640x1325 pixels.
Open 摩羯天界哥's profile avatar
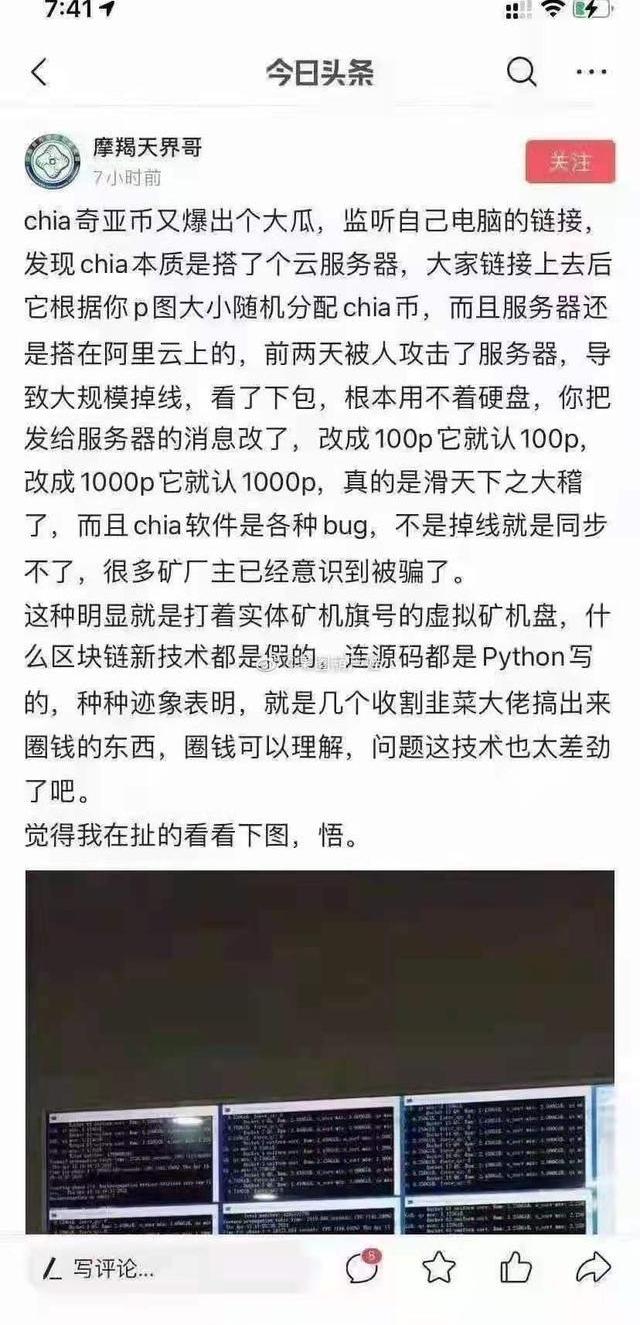coord(52,161)
